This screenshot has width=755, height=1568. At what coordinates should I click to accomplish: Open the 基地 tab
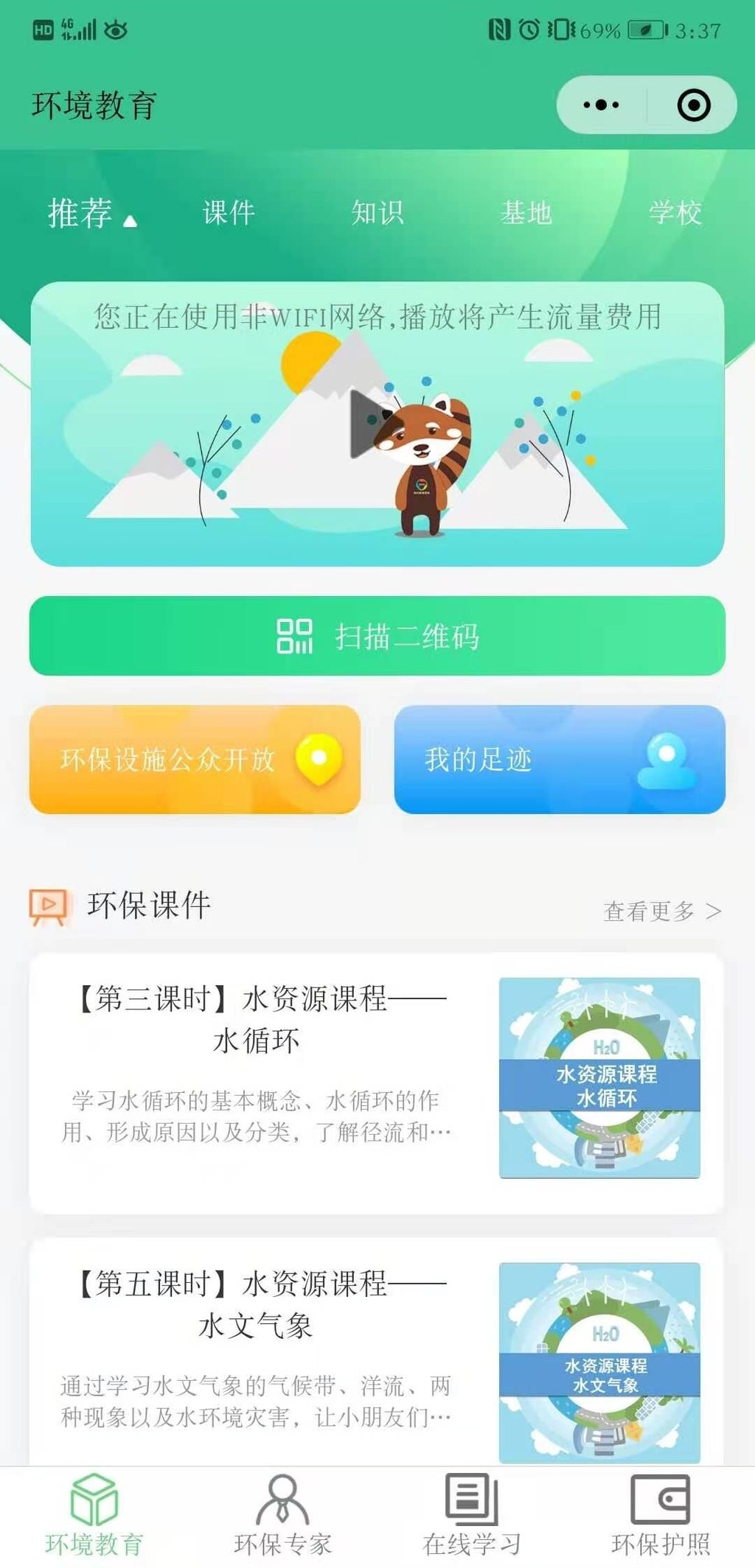pyautogui.click(x=526, y=213)
